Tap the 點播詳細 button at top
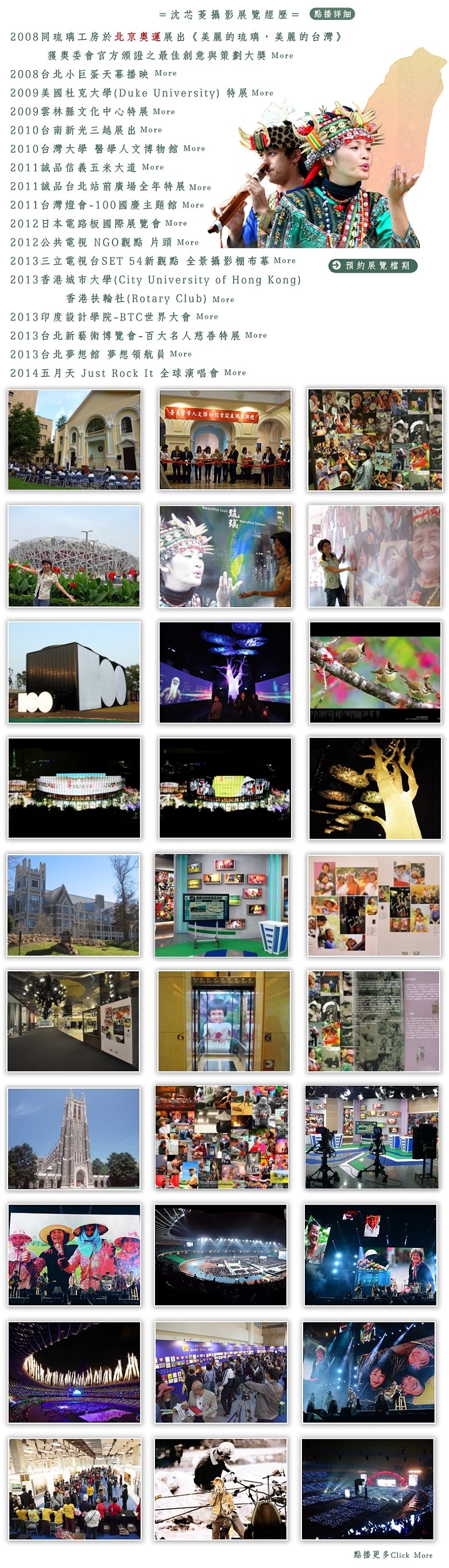 tap(332, 14)
